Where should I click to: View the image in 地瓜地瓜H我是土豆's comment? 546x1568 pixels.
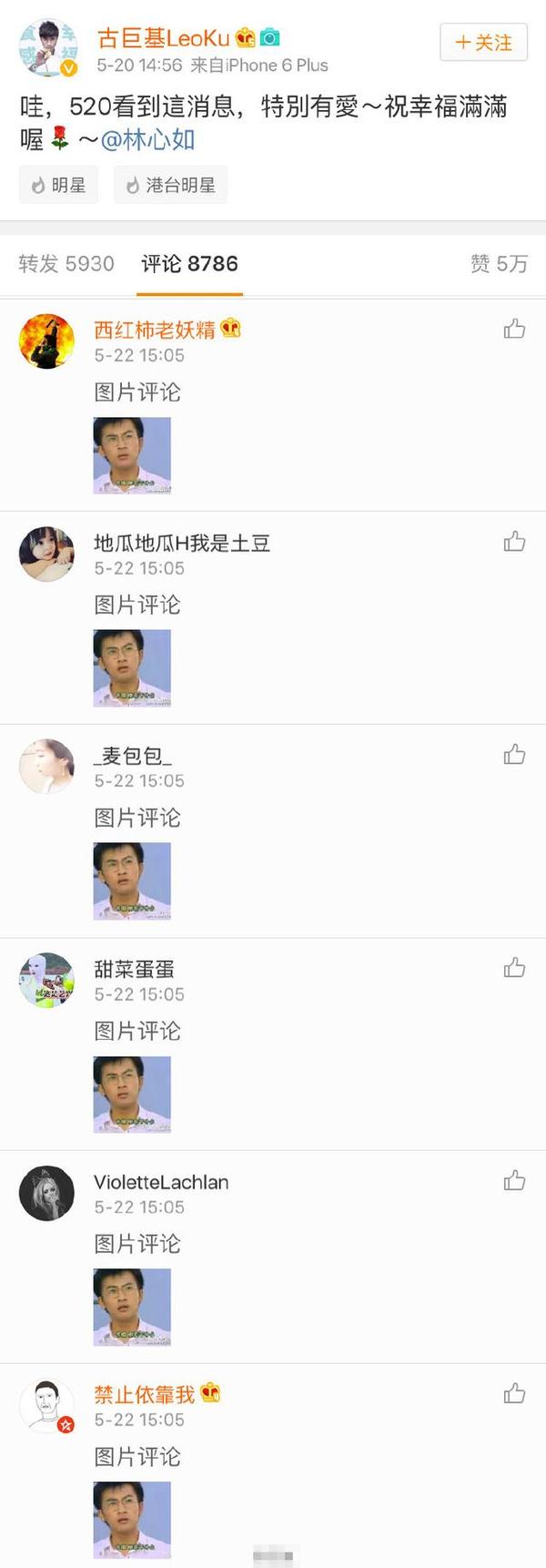[x=132, y=668]
